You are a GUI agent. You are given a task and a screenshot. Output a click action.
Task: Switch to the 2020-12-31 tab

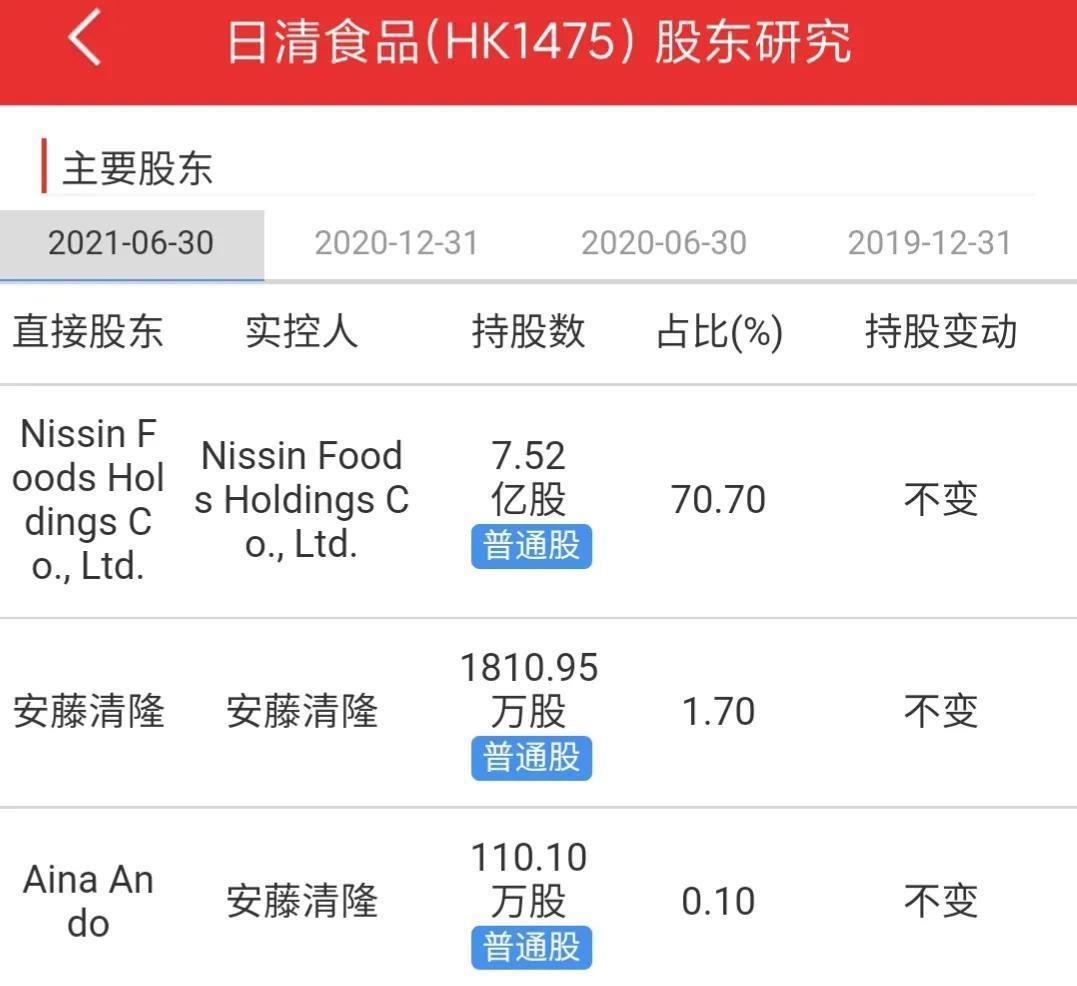(397, 243)
